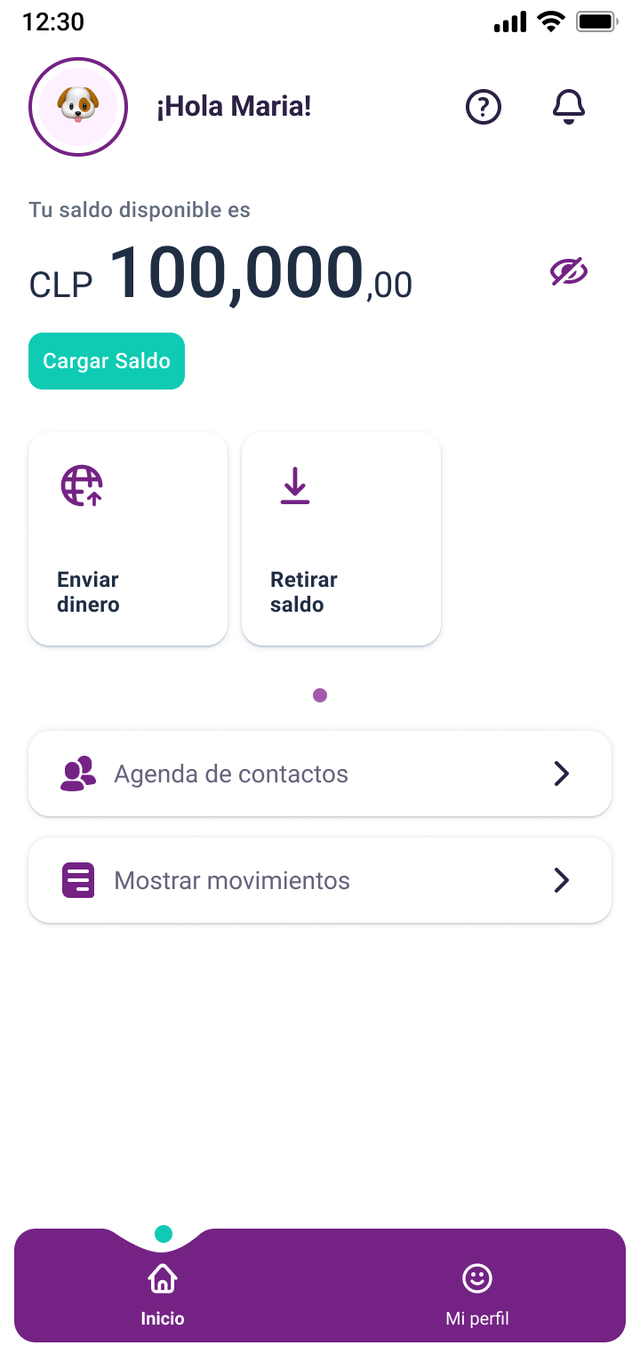
Task: Switch to the Inicio tab
Action: coord(162,1293)
